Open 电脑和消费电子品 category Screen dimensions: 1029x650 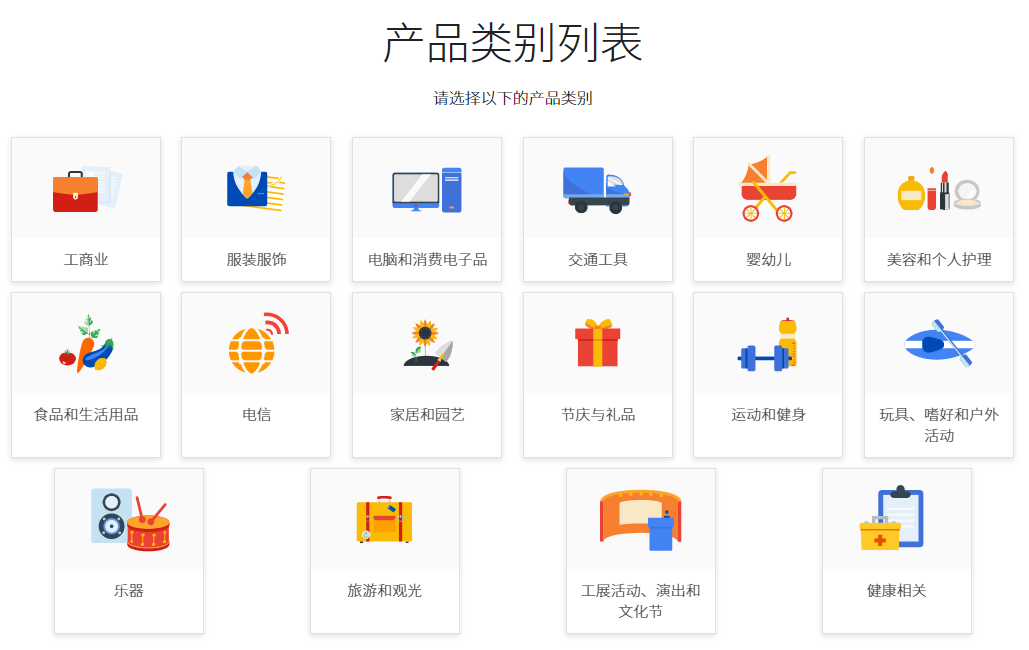(x=427, y=209)
